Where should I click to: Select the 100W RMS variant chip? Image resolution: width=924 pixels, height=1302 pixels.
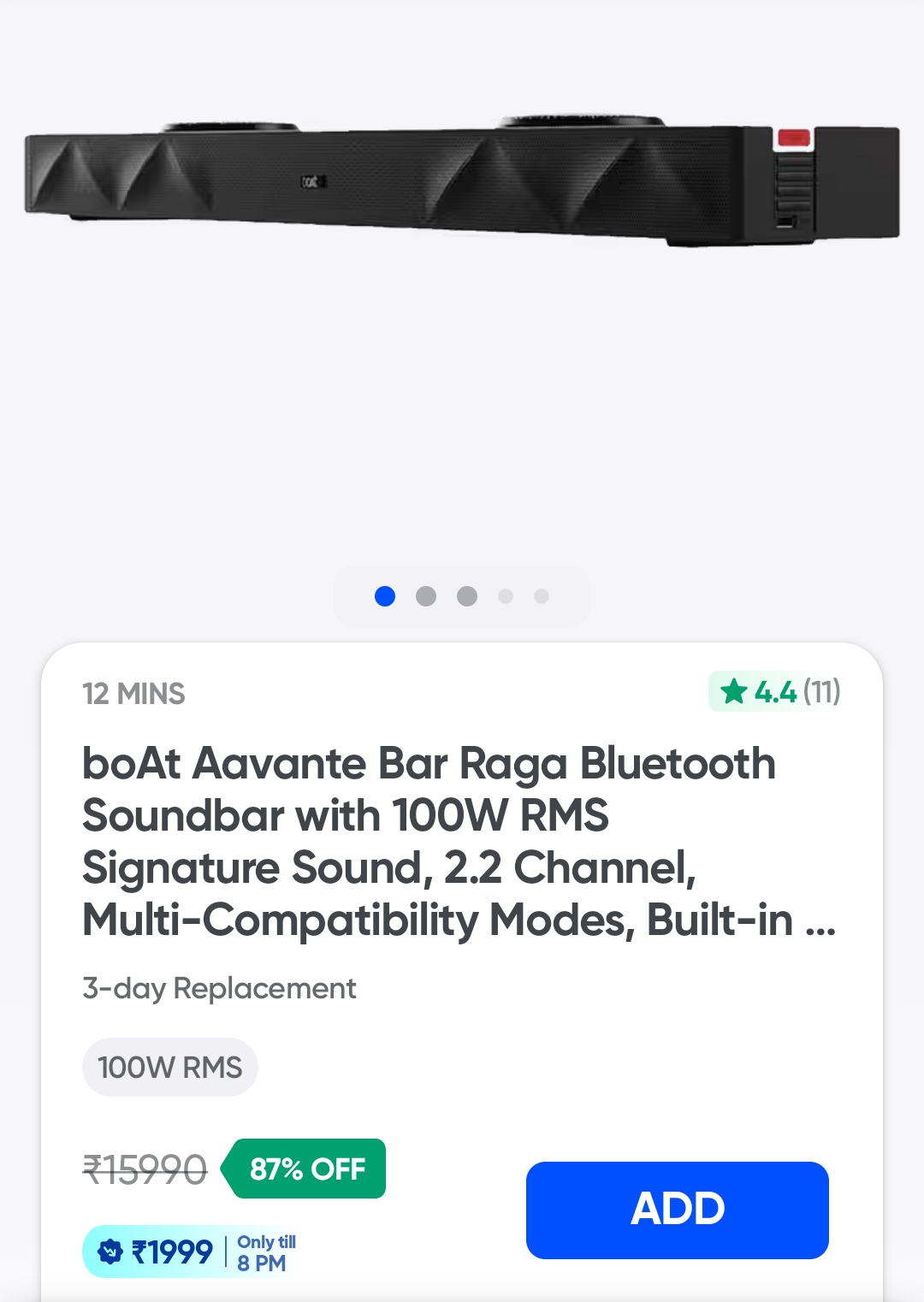coord(170,1068)
